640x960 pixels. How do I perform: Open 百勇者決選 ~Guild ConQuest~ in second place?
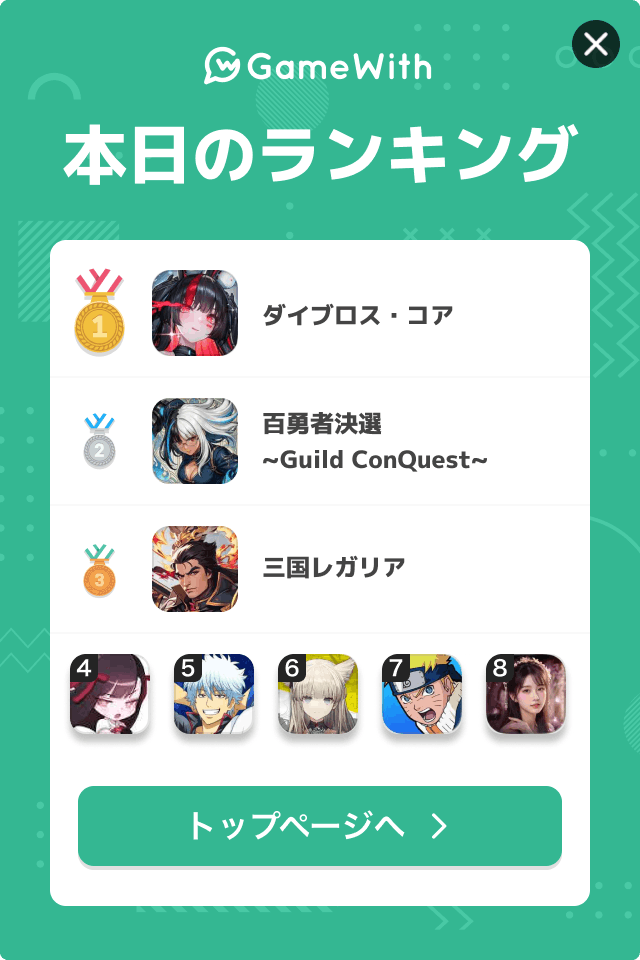pyautogui.click(x=374, y=441)
